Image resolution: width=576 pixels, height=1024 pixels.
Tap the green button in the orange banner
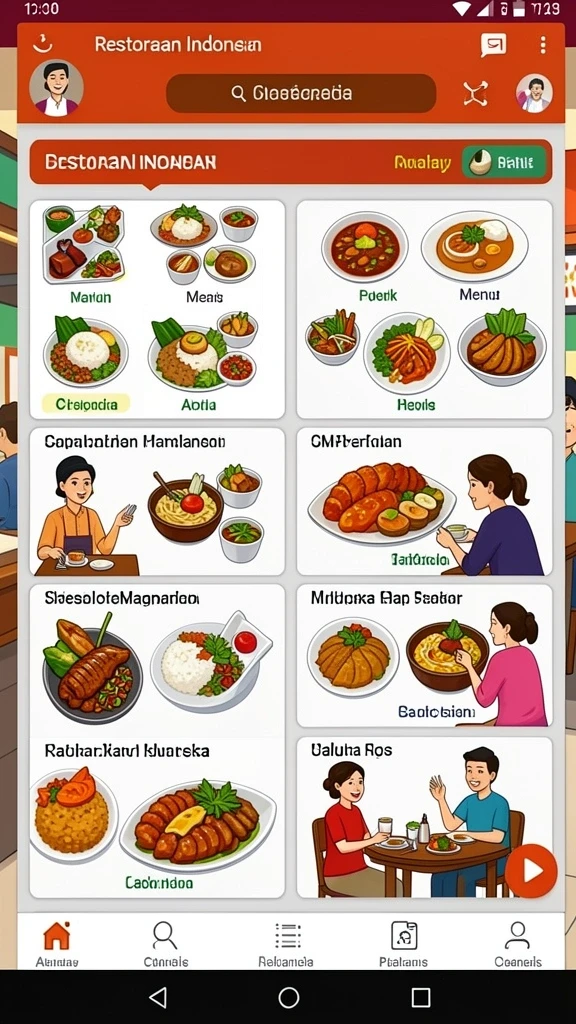pyautogui.click(x=504, y=162)
